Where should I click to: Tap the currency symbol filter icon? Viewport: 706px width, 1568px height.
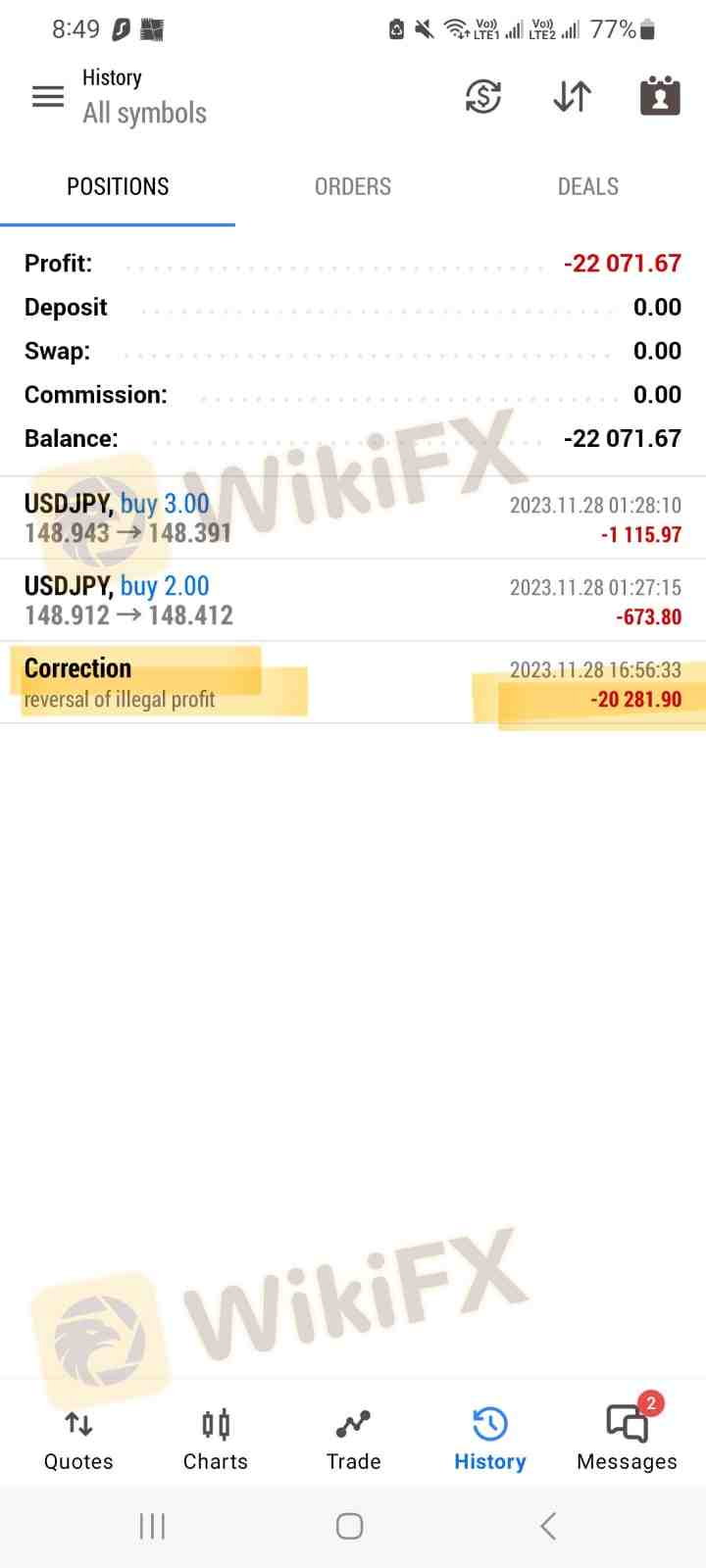482,96
